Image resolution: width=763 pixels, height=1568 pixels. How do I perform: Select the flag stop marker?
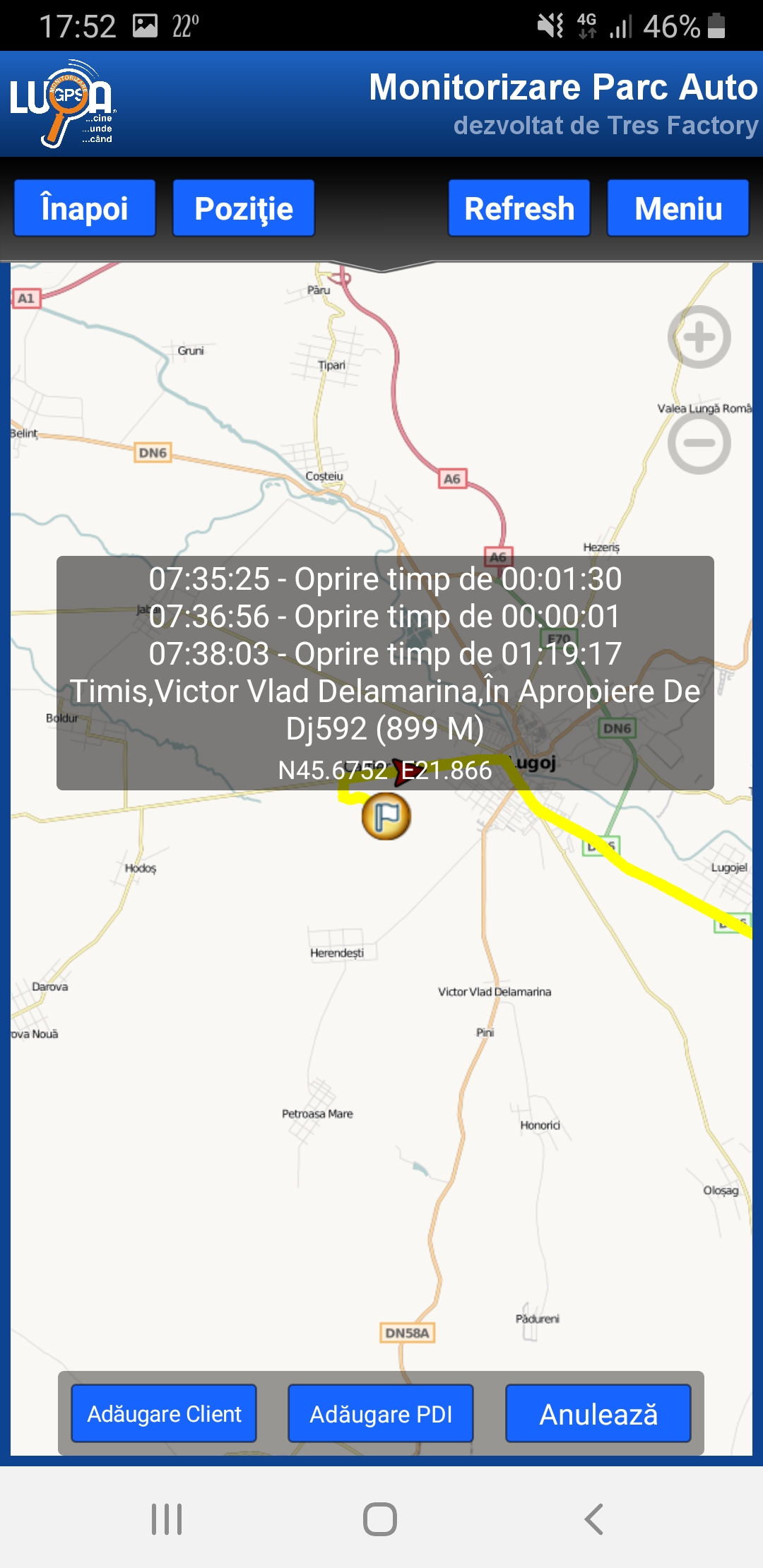[x=386, y=816]
